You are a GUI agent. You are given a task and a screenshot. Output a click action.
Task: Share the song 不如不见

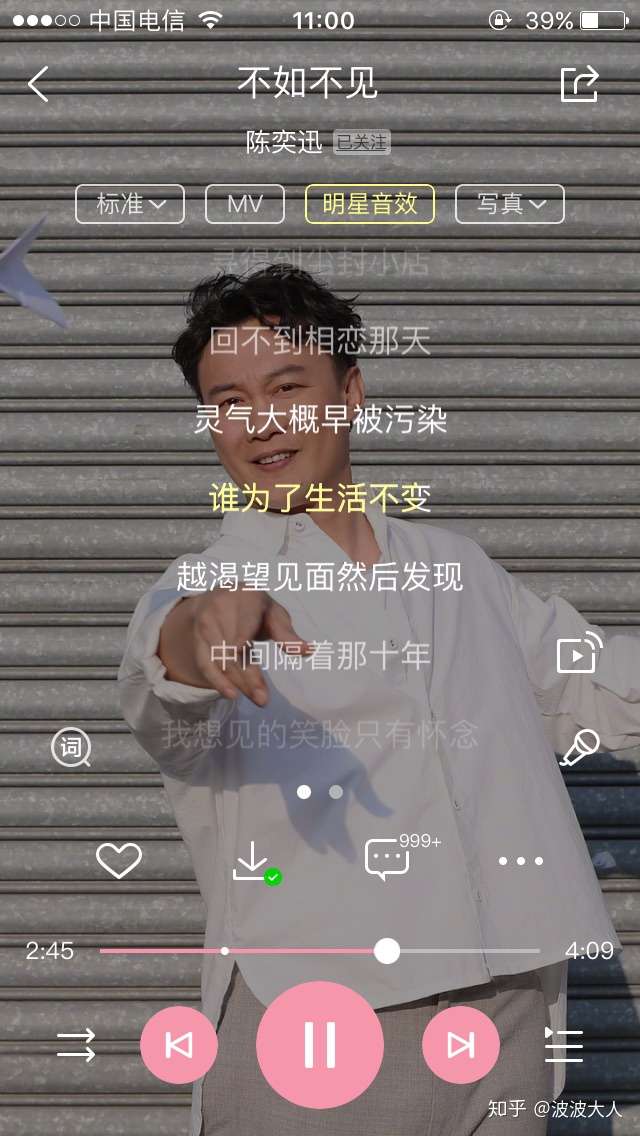(x=580, y=83)
